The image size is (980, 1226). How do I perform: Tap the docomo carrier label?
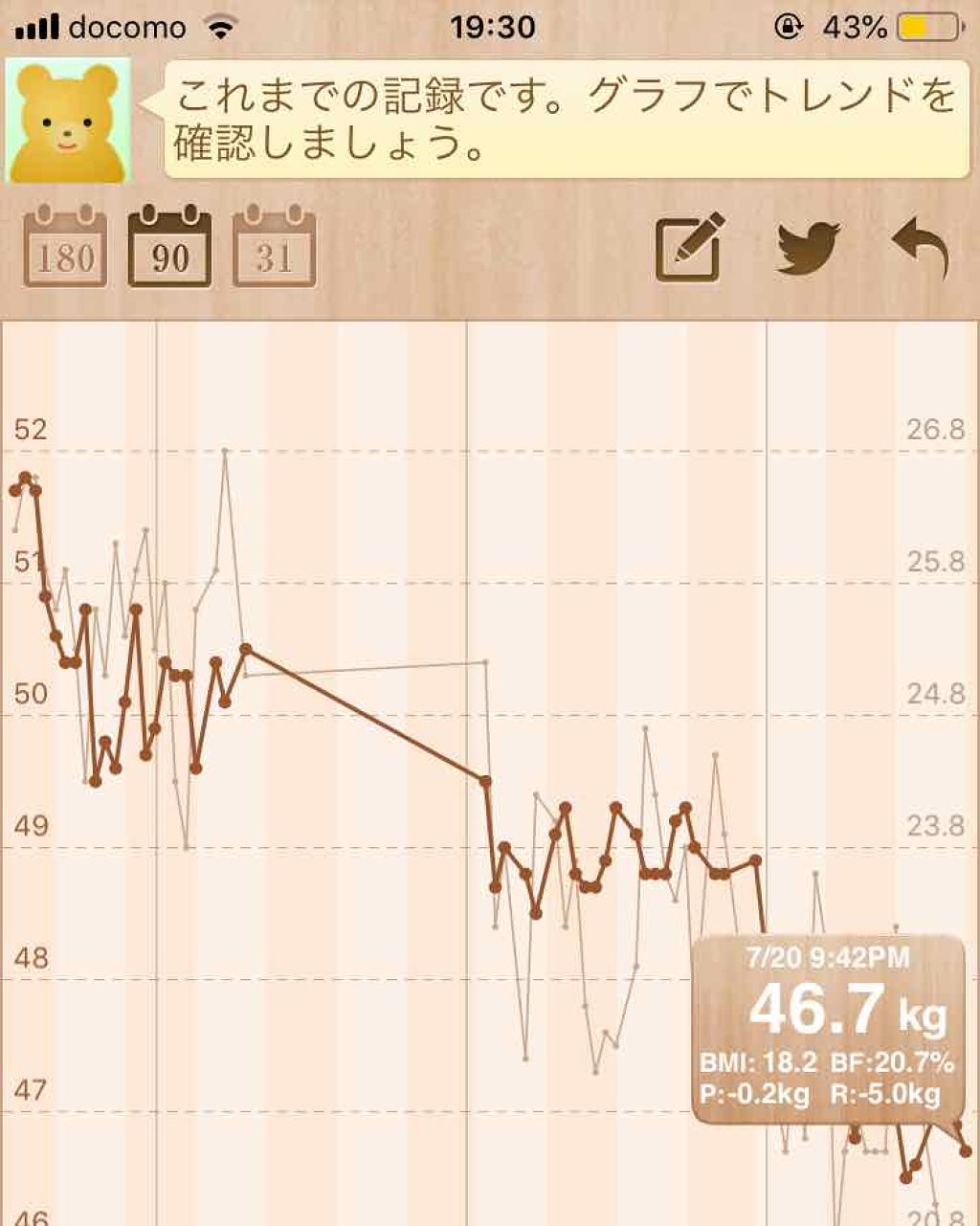[x=123, y=28]
